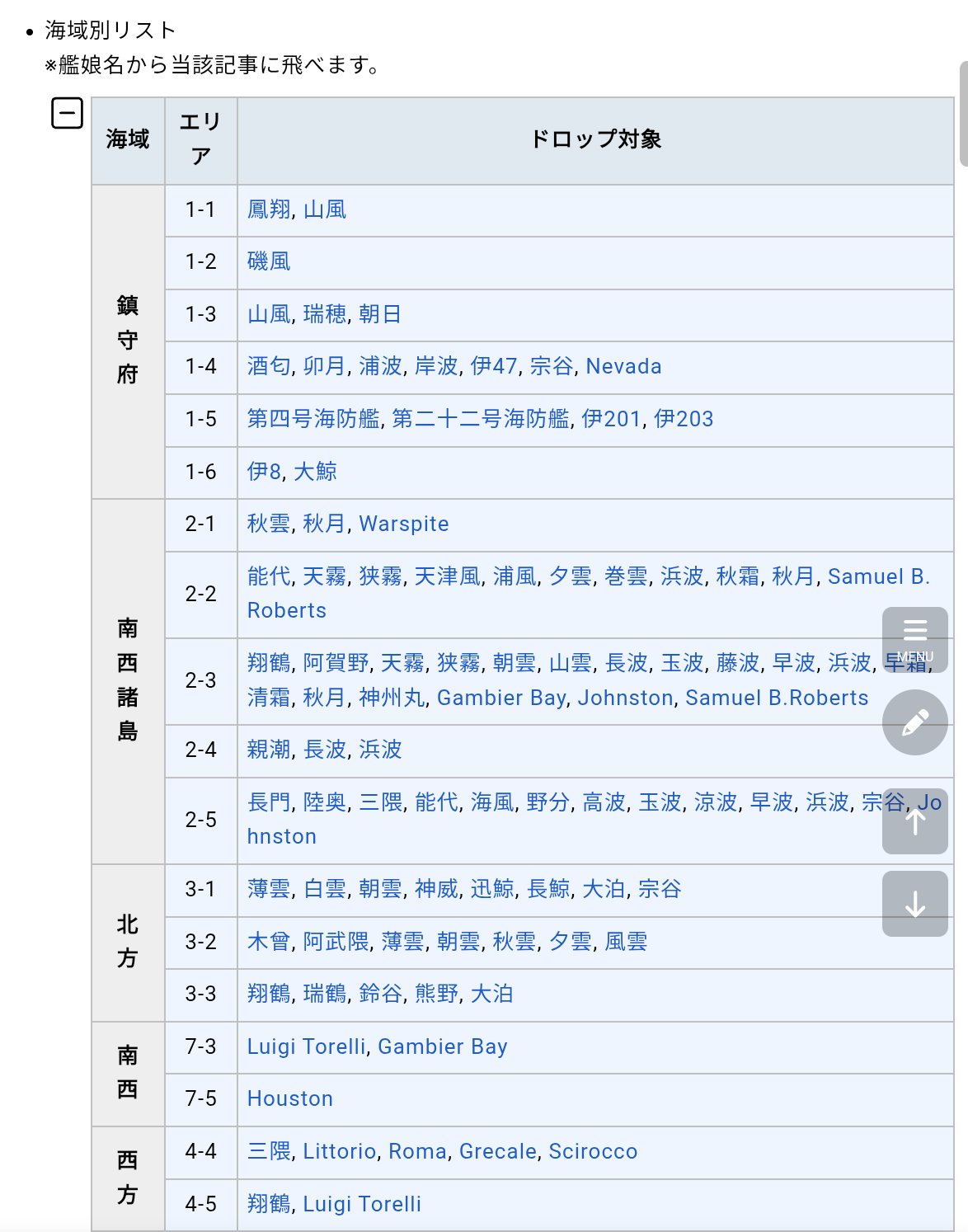Open the Warspite link
This screenshot has height=1232, width=968.
[x=404, y=524]
